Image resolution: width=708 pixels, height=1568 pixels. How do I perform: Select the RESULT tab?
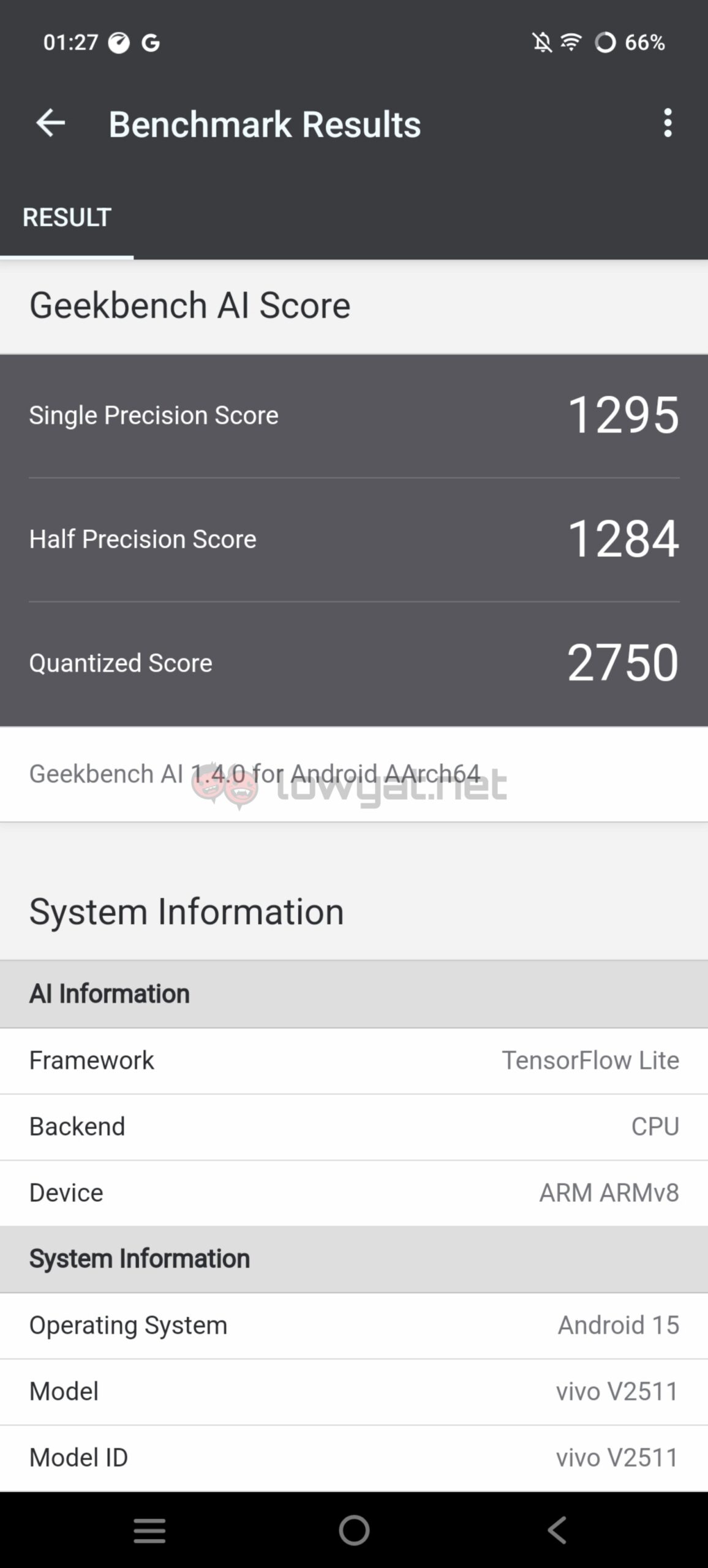click(x=67, y=217)
